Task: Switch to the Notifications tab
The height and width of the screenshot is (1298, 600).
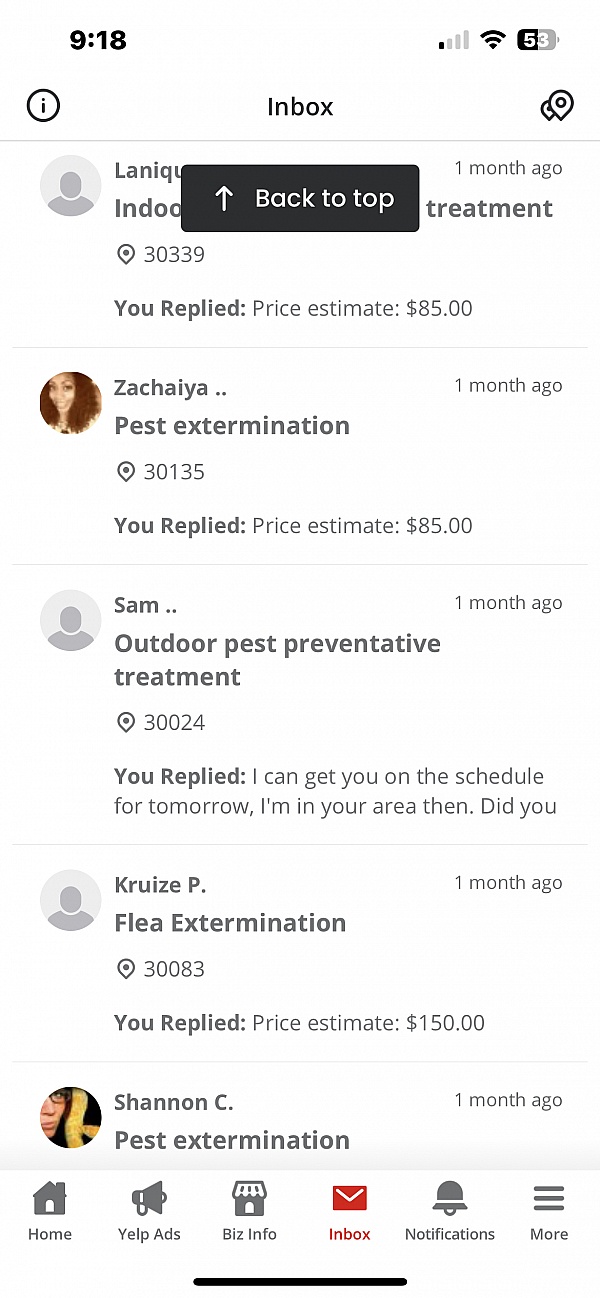Action: pos(450,1211)
